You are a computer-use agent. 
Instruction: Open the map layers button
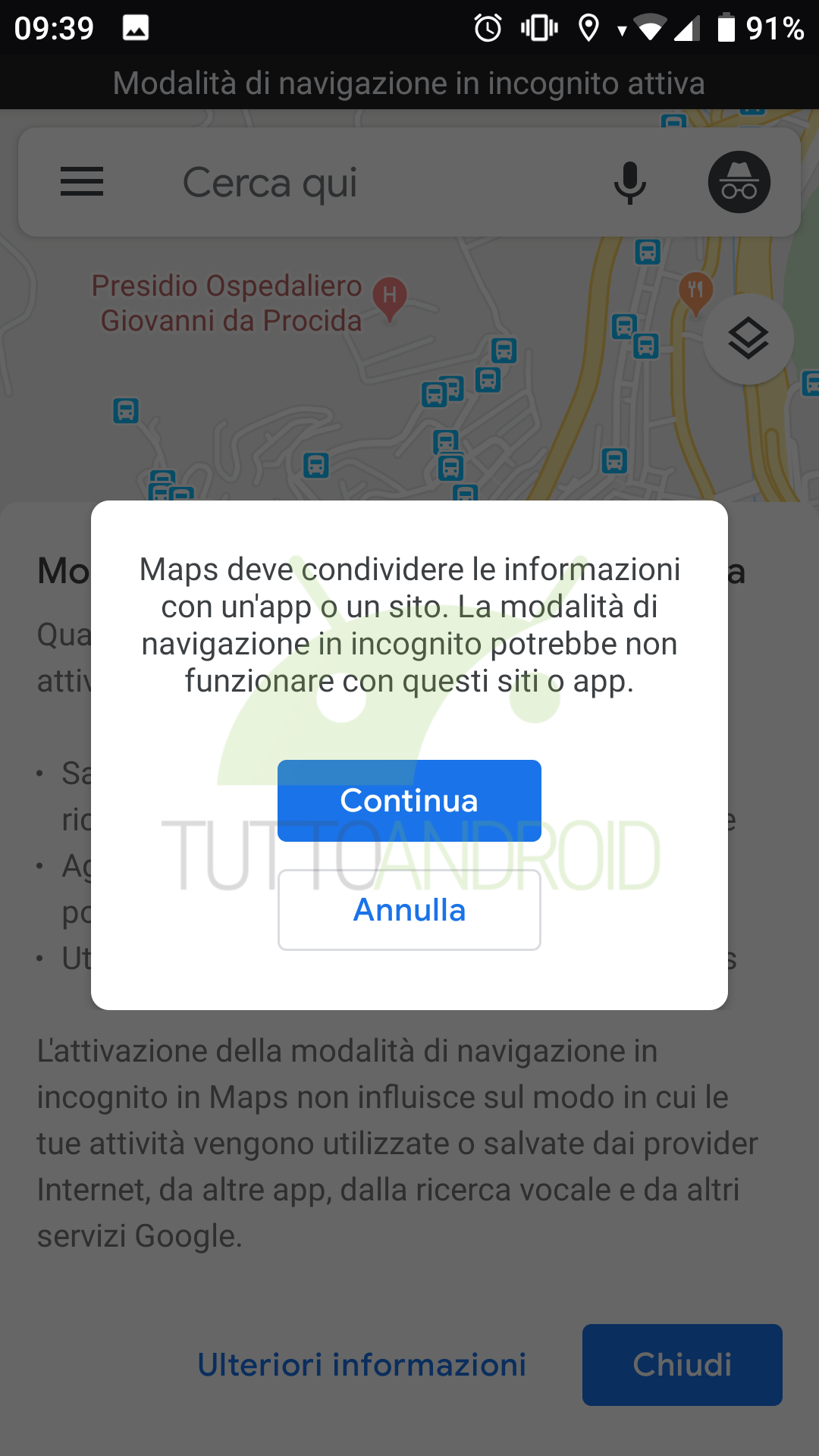(748, 339)
